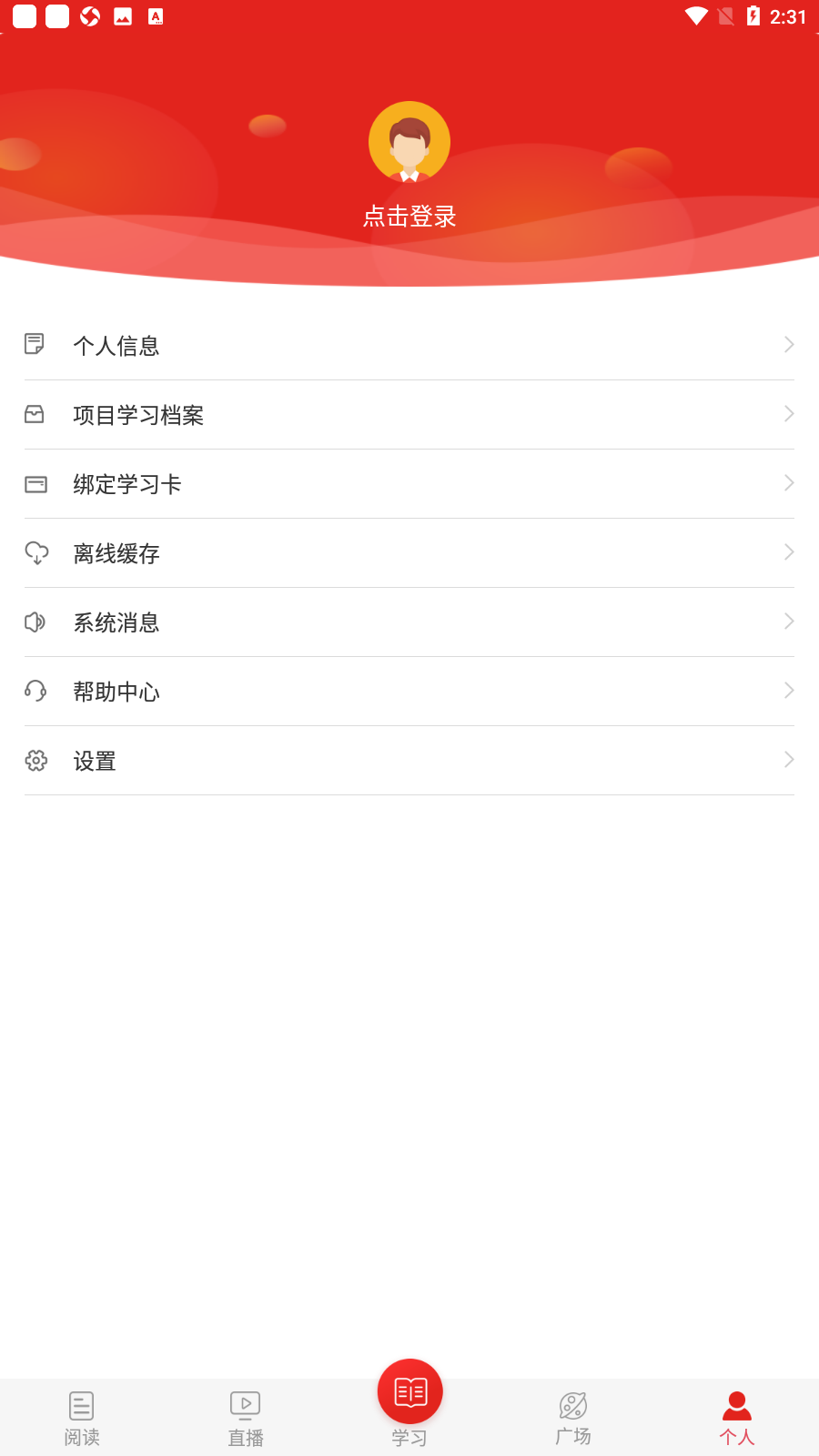Switch to the 直播 live tab

(x=246, y=1419)
